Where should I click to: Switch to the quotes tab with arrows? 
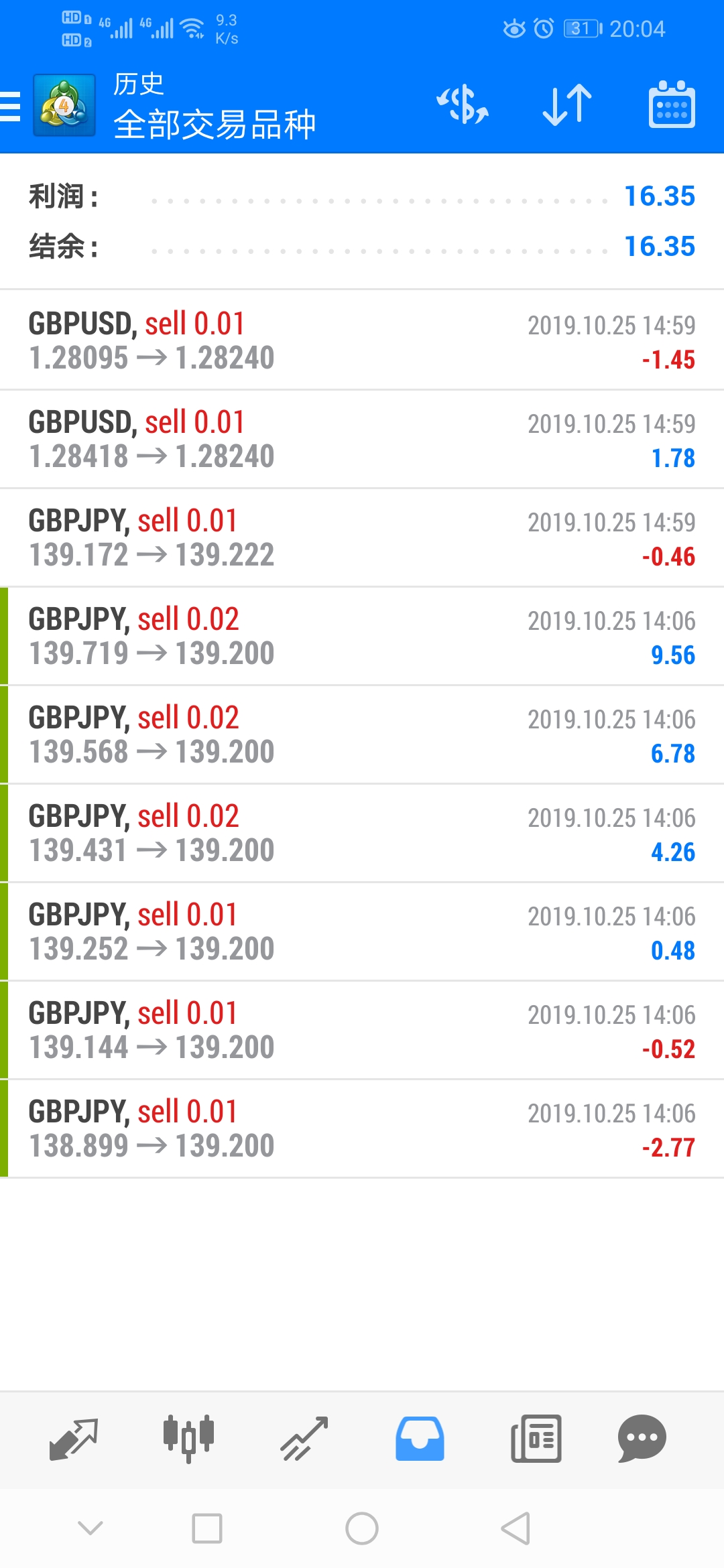[74, 1438]
